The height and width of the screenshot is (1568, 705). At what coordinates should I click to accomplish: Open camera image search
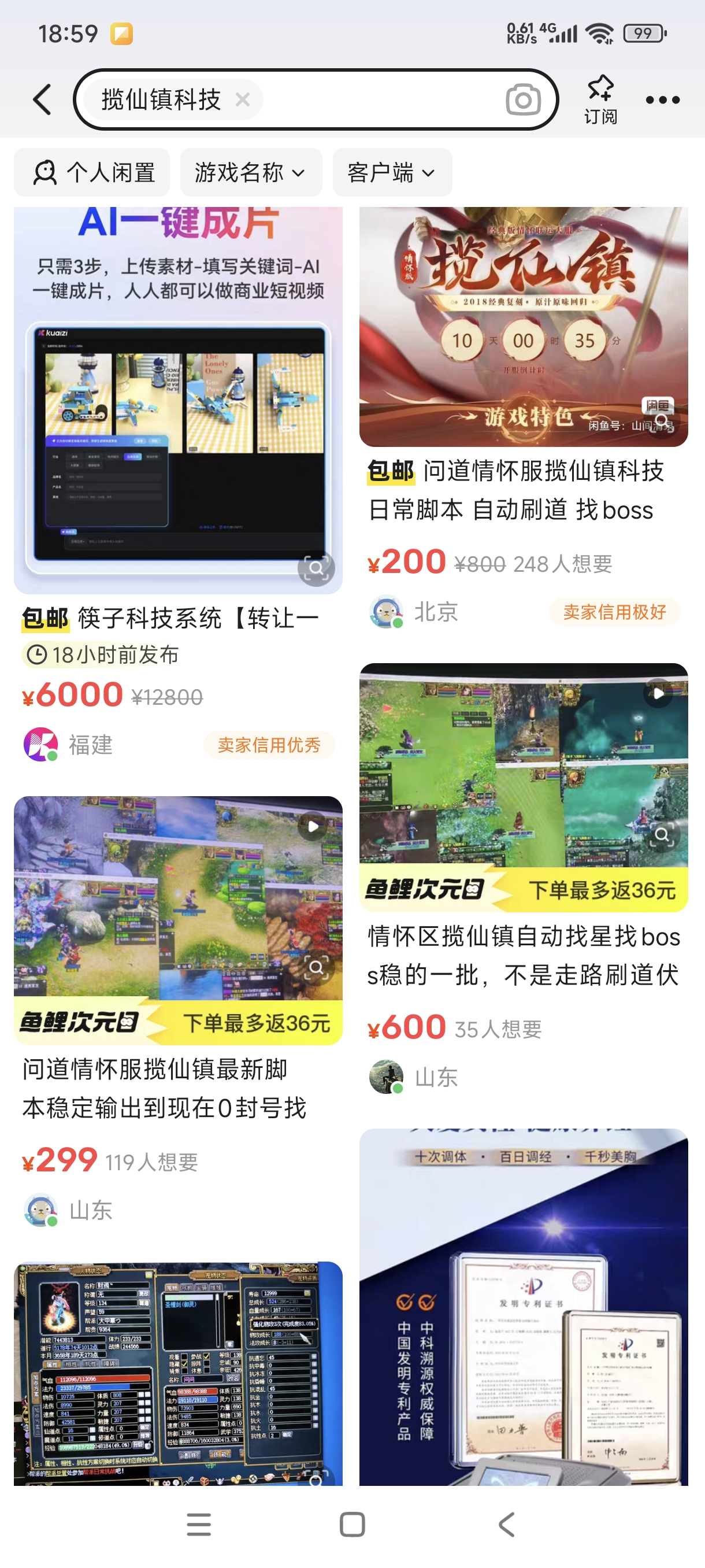(522, 100)
